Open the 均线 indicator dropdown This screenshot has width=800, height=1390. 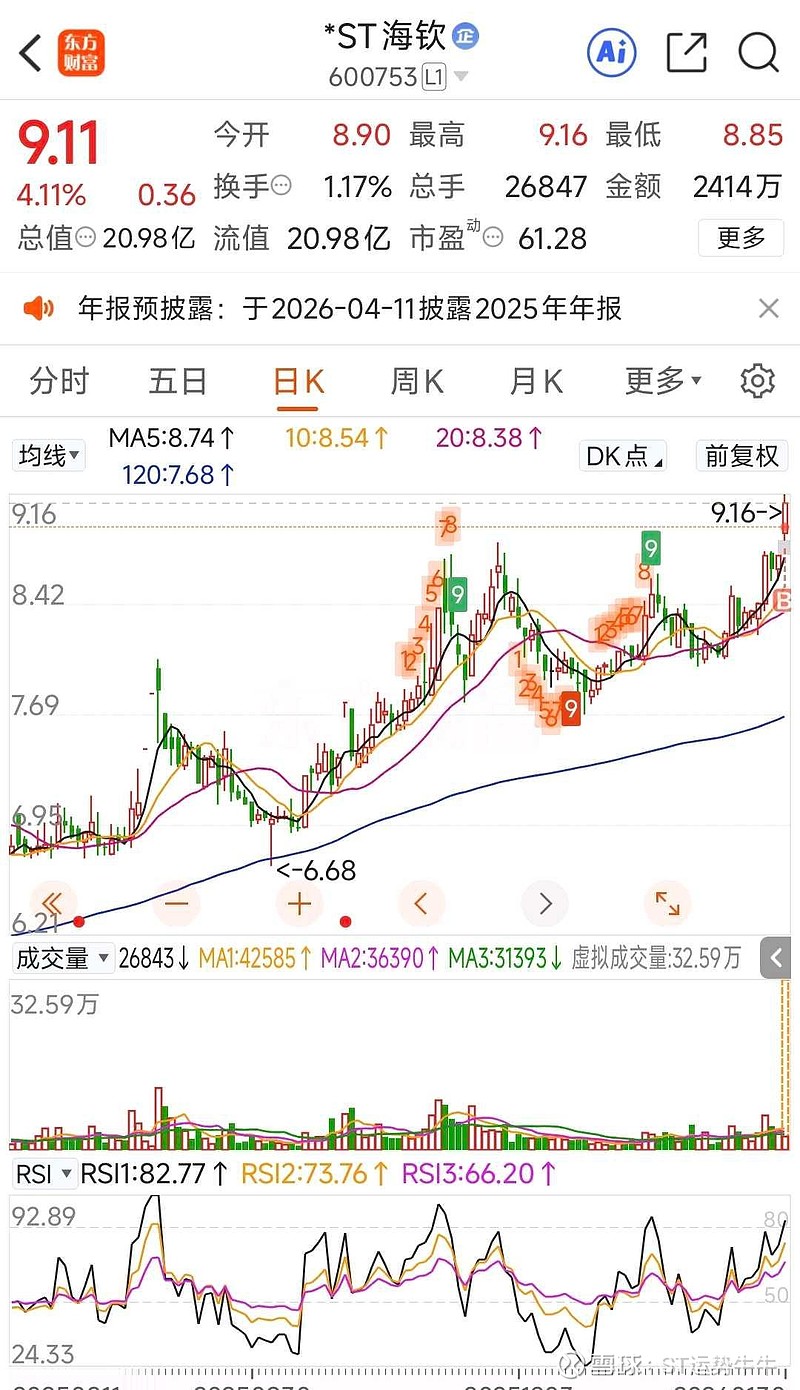point(49,456)
